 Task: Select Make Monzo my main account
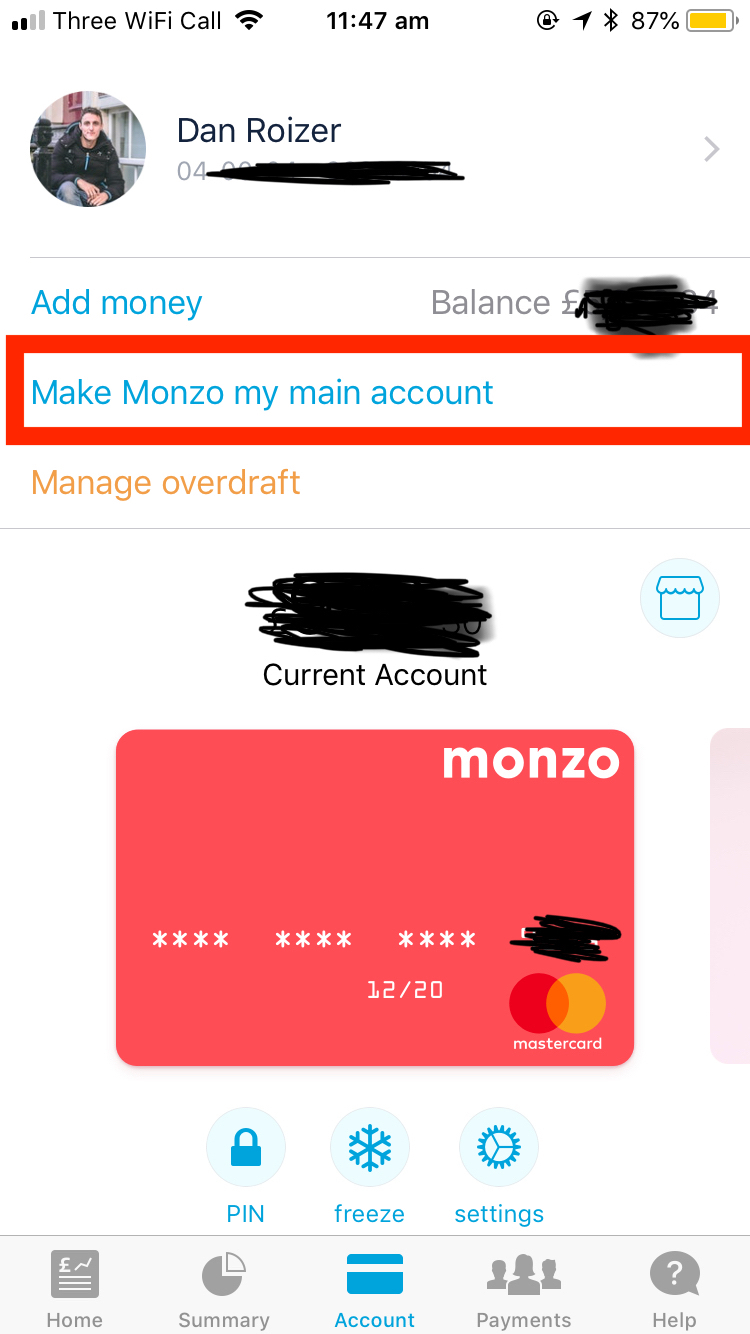262,392
